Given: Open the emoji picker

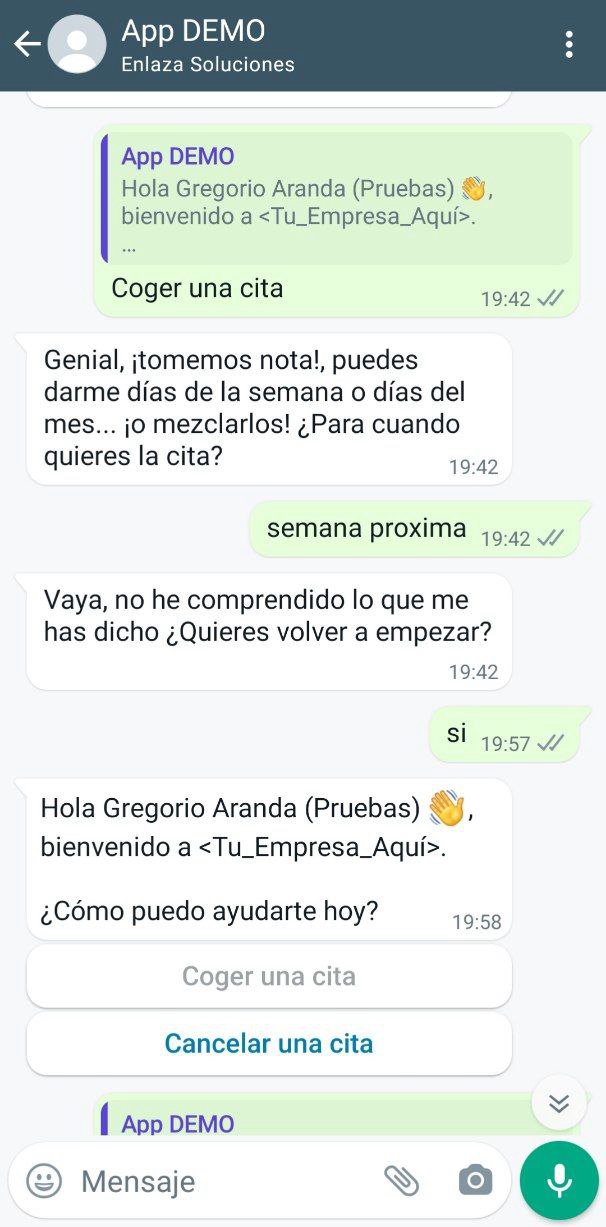Looking at the screenshot, I should [44, 1181].
